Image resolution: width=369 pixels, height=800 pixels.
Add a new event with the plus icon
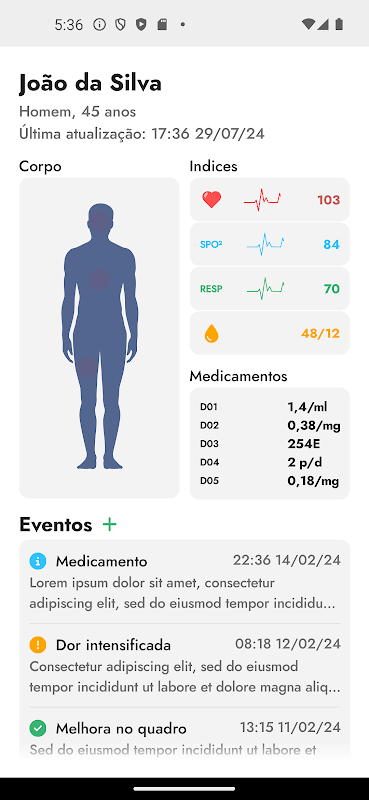click(x=109, y=524)
